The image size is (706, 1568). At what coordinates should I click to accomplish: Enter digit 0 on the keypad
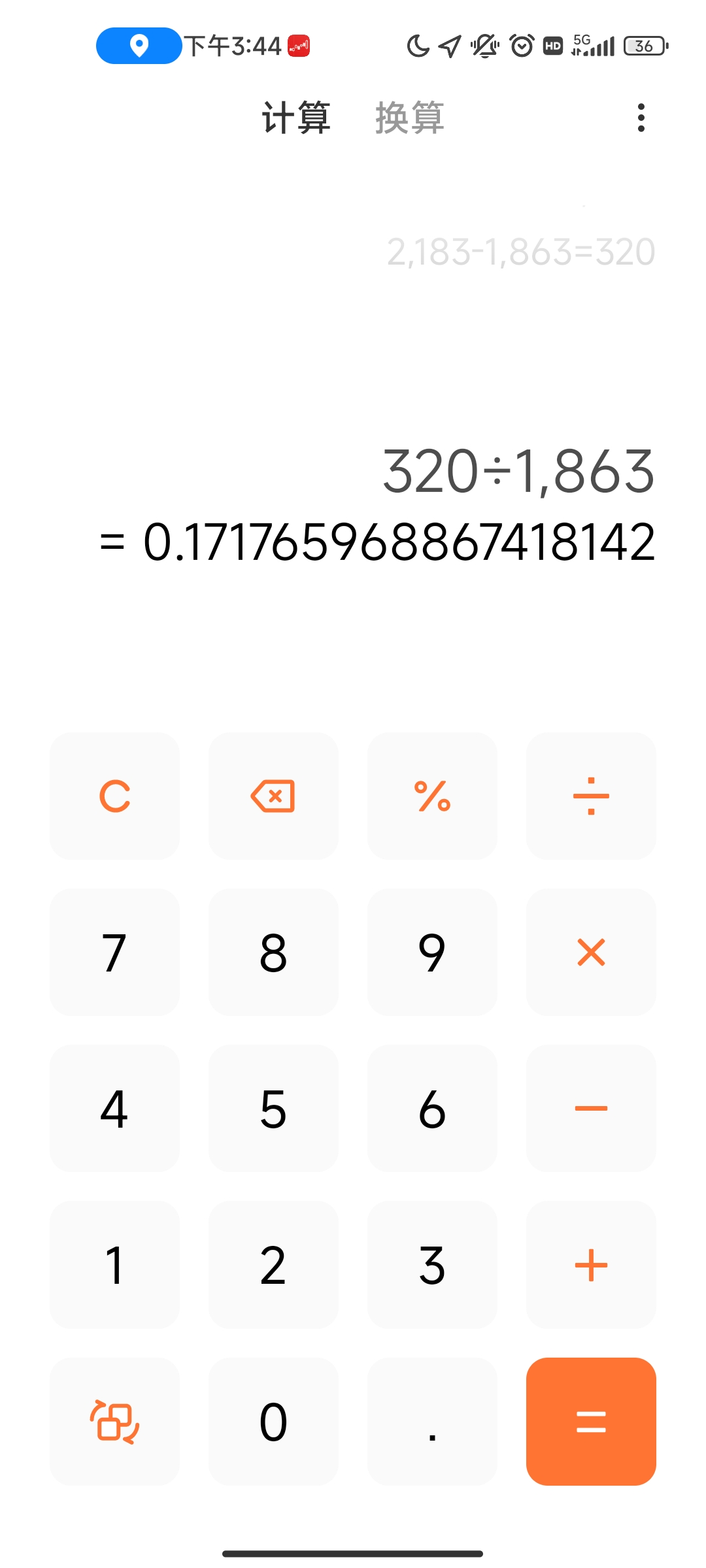tap(273, 1421)
